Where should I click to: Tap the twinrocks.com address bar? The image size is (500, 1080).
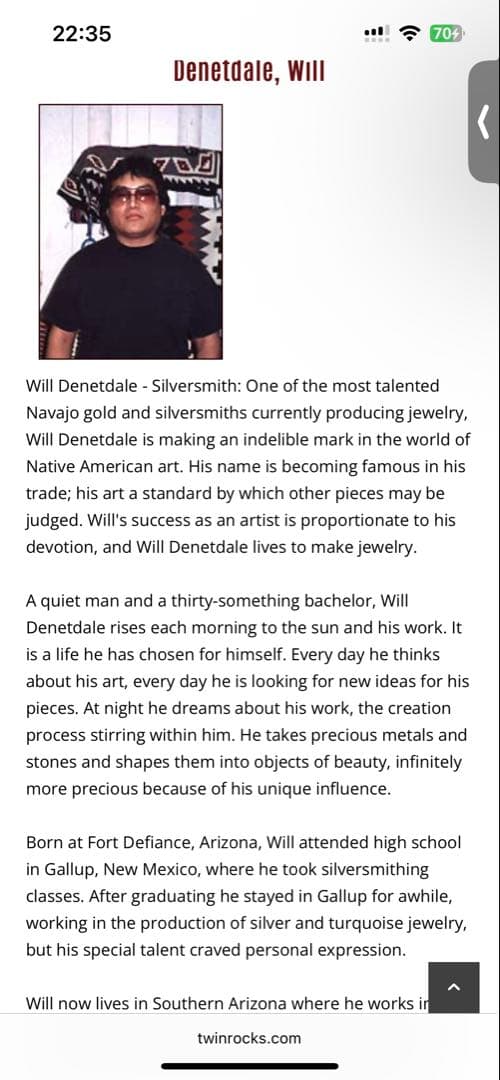(249, 1038)
